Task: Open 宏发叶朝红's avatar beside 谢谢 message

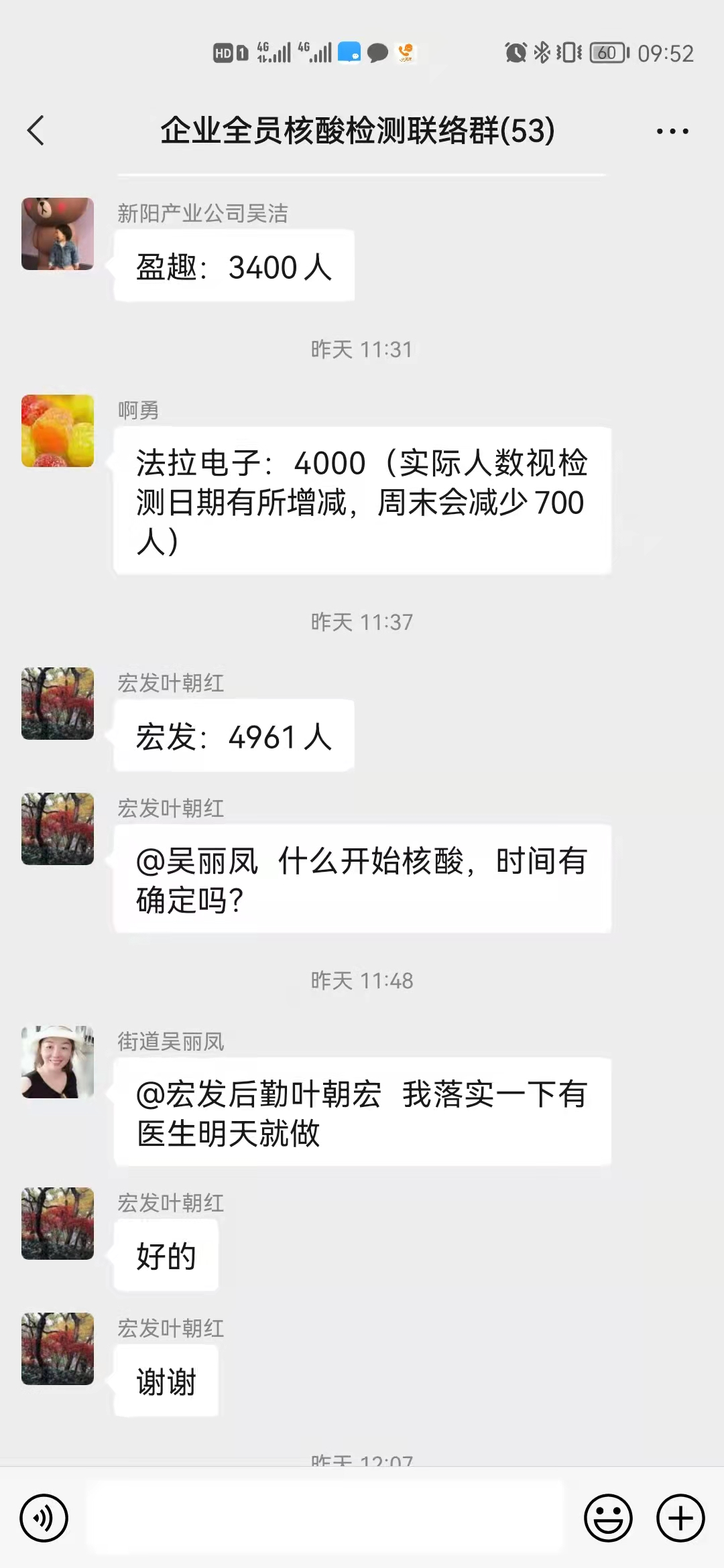Action: click(58, 1349)
